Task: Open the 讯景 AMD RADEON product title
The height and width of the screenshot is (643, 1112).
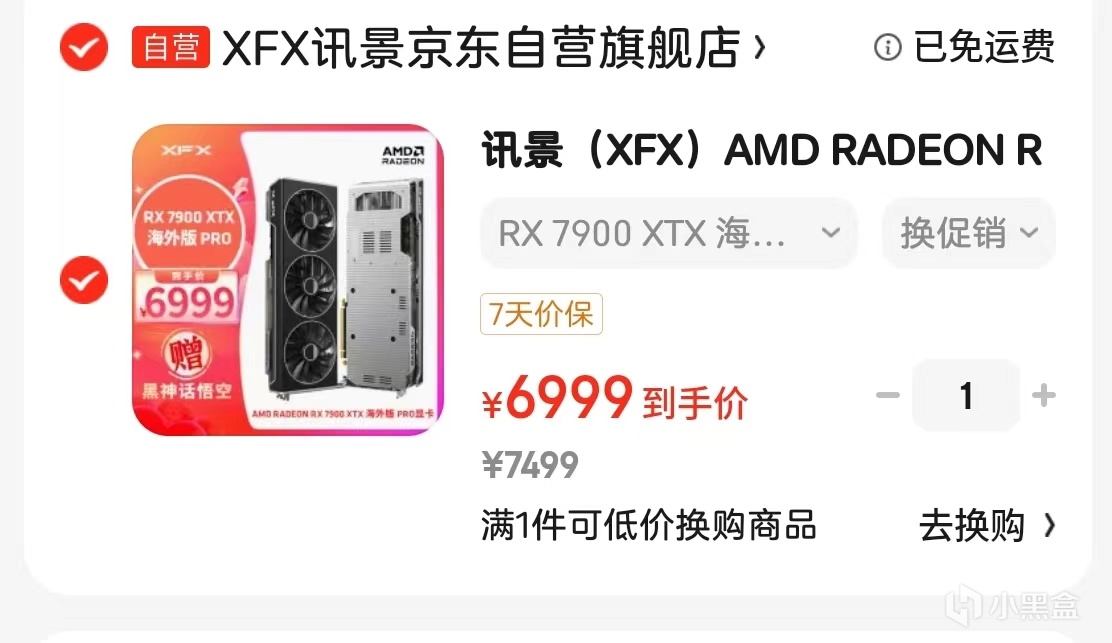Action: coord(762,151)
